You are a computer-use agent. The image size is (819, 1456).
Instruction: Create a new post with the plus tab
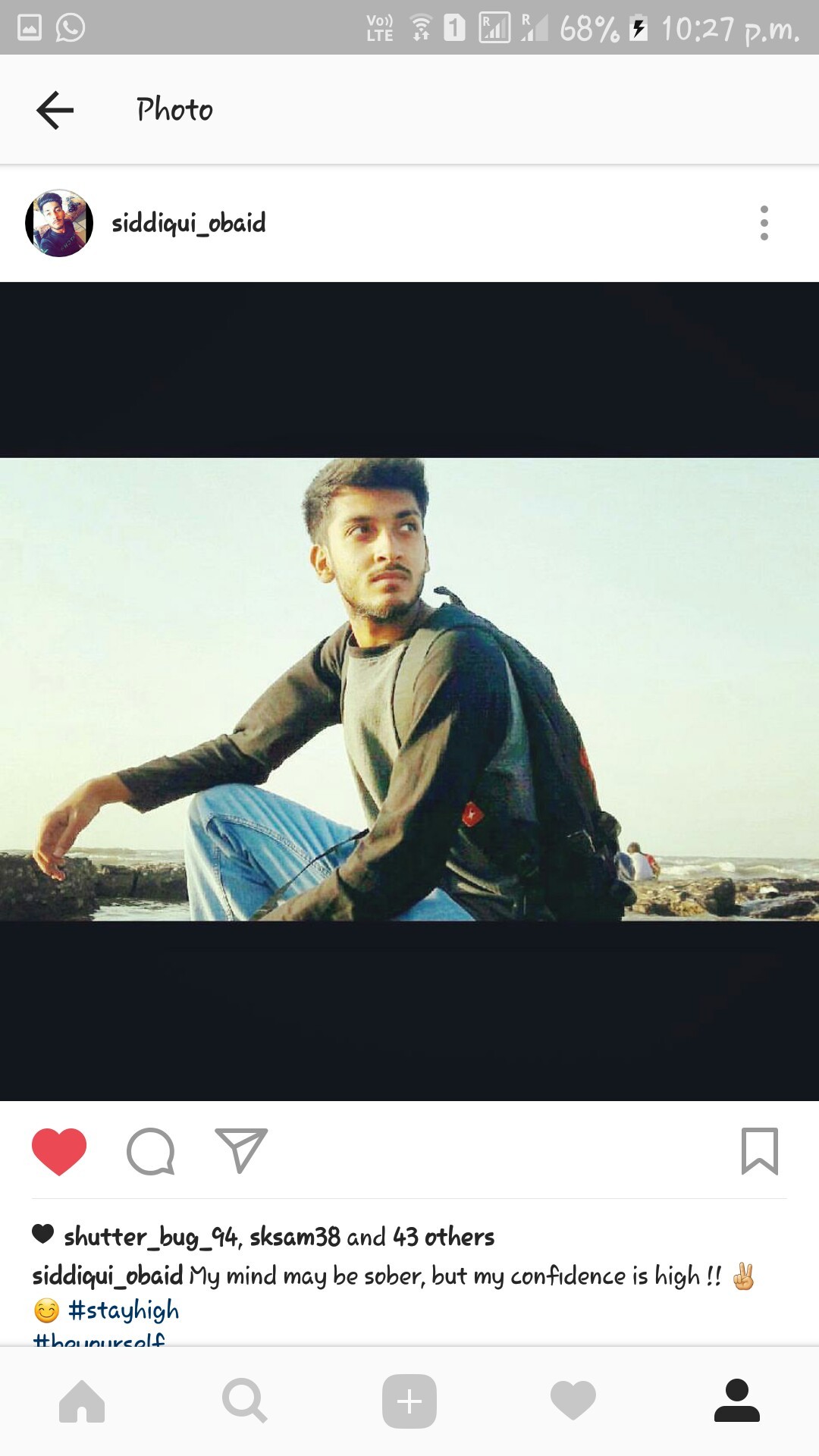pos(409,1401)
